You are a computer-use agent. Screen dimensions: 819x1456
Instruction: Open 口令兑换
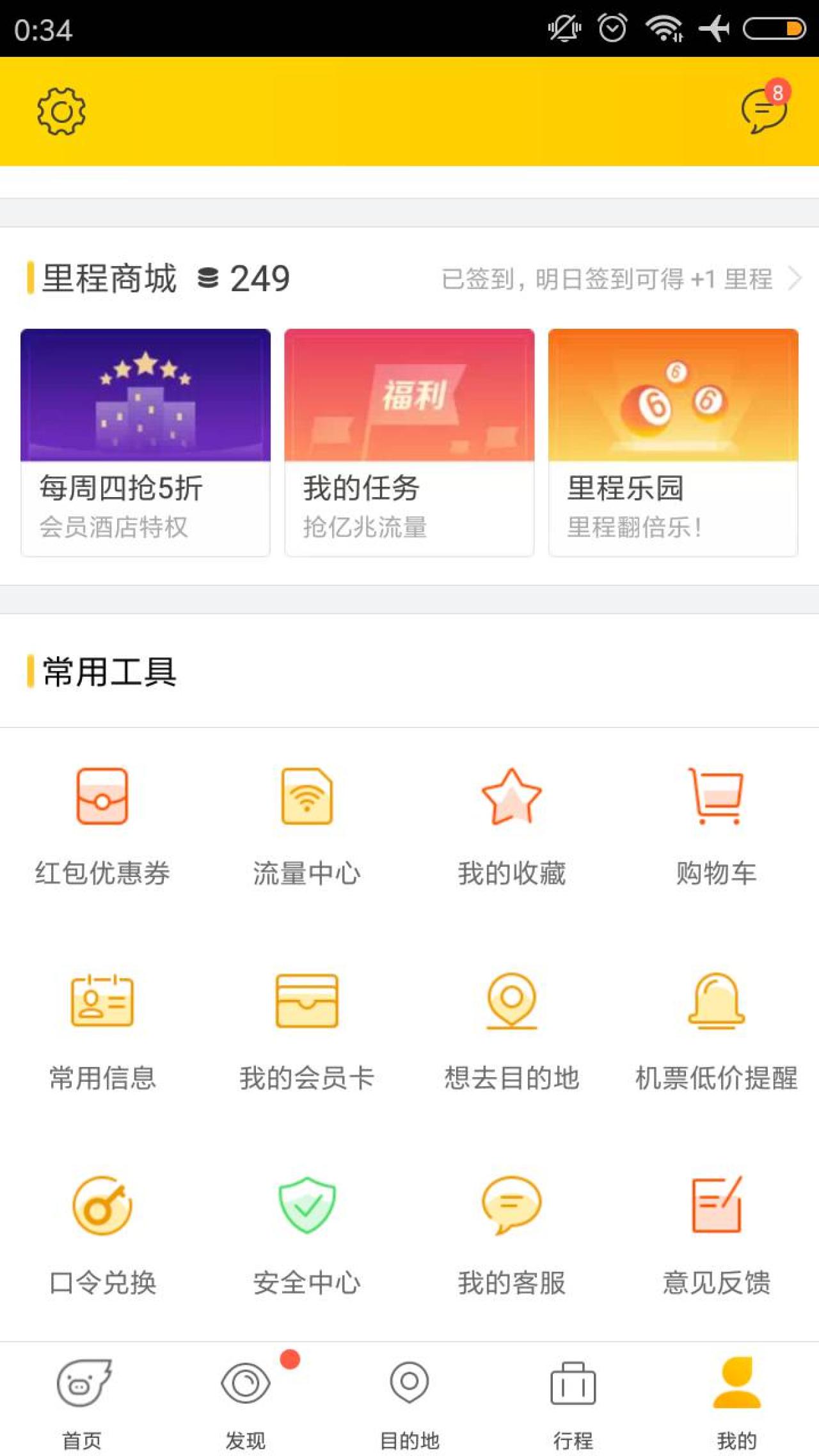102,1235
